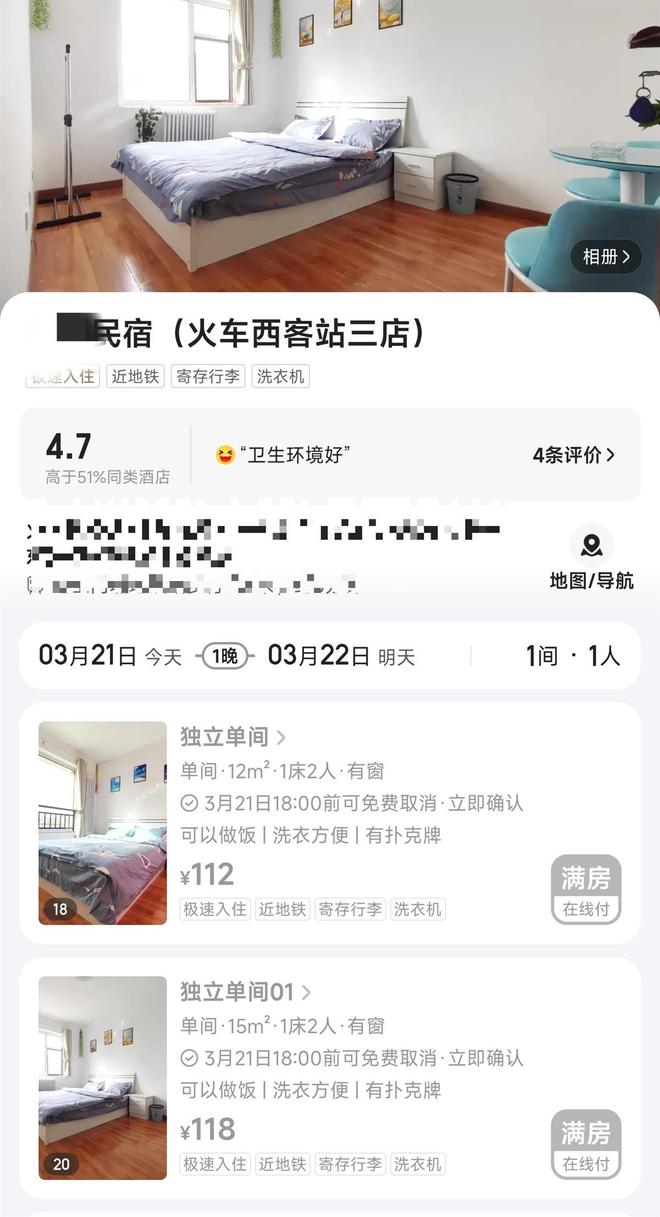Open the 独立单间 room details
Image resolution: width=660 pixels, height=1217 pixels.
232,738
